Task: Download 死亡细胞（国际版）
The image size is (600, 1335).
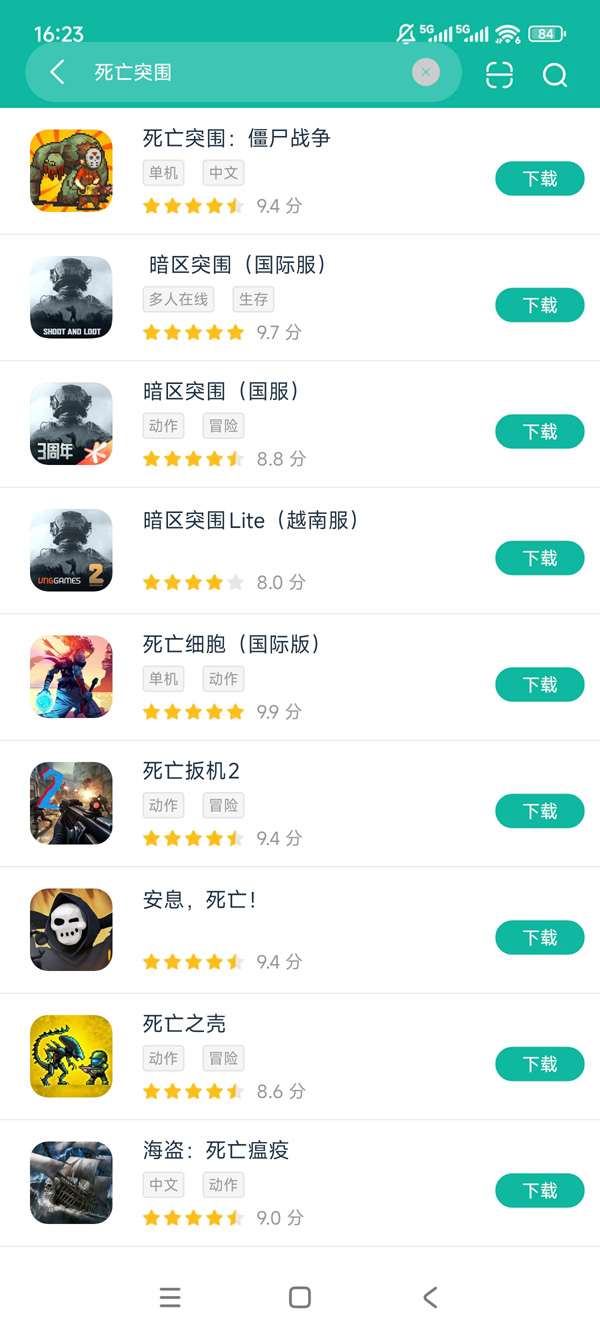Action: click(539, 685)
